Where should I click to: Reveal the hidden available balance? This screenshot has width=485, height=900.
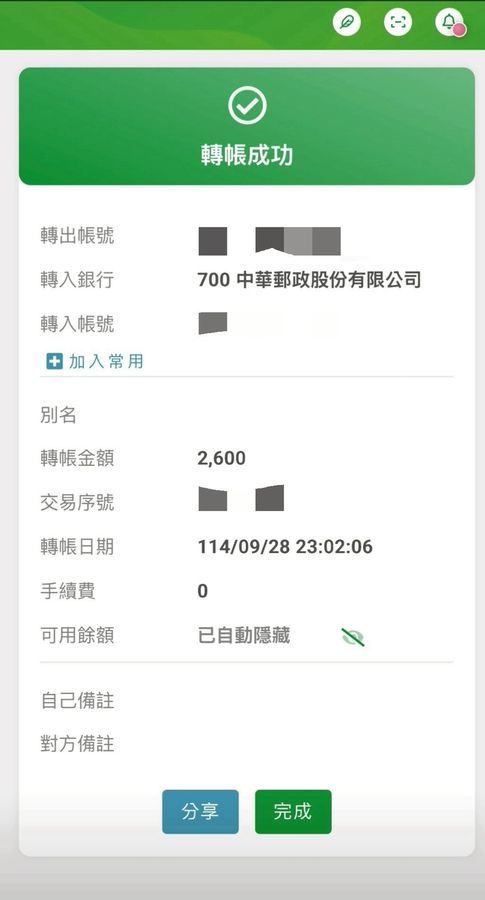click(353, 637)
